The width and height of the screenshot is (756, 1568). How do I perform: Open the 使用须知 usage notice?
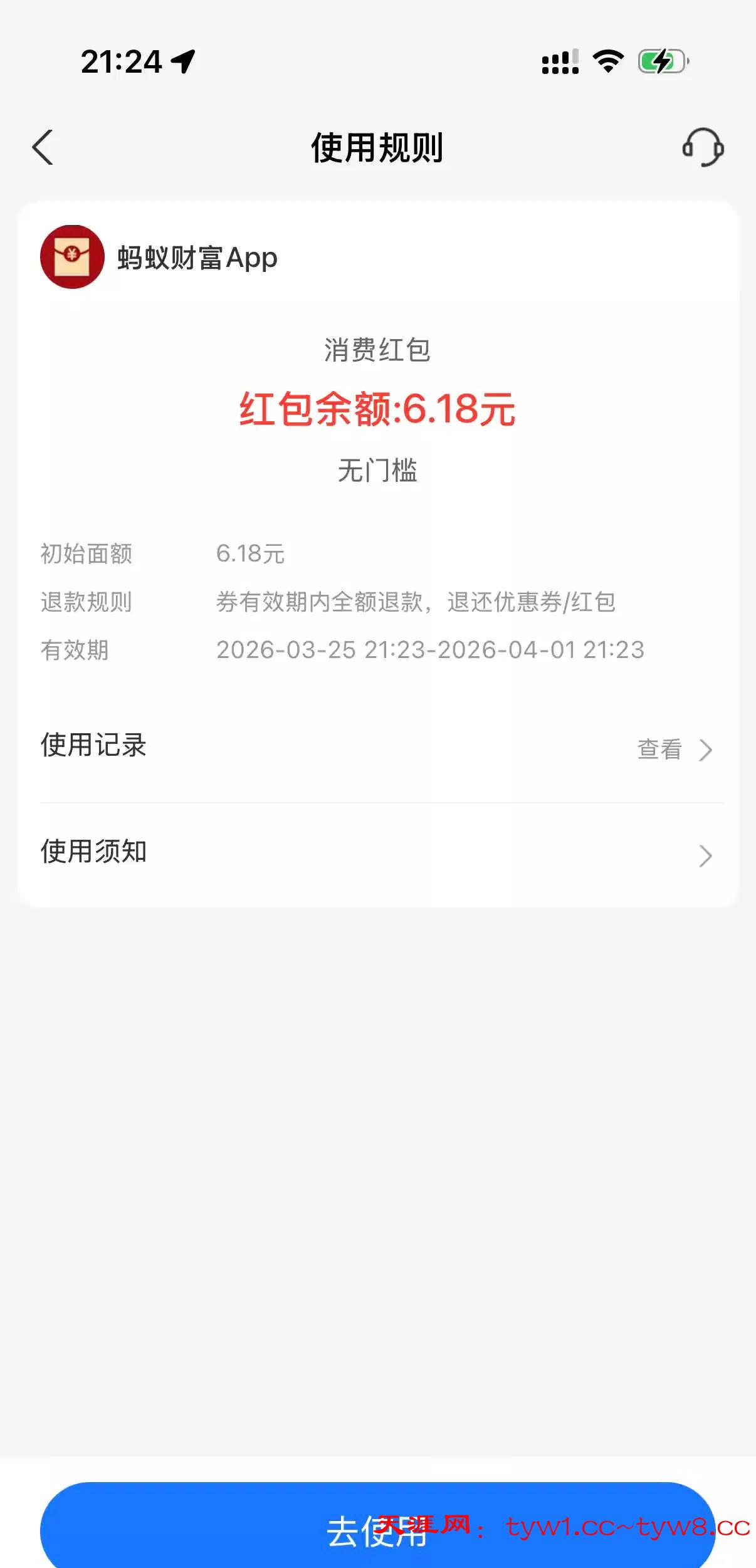(376, 854)
